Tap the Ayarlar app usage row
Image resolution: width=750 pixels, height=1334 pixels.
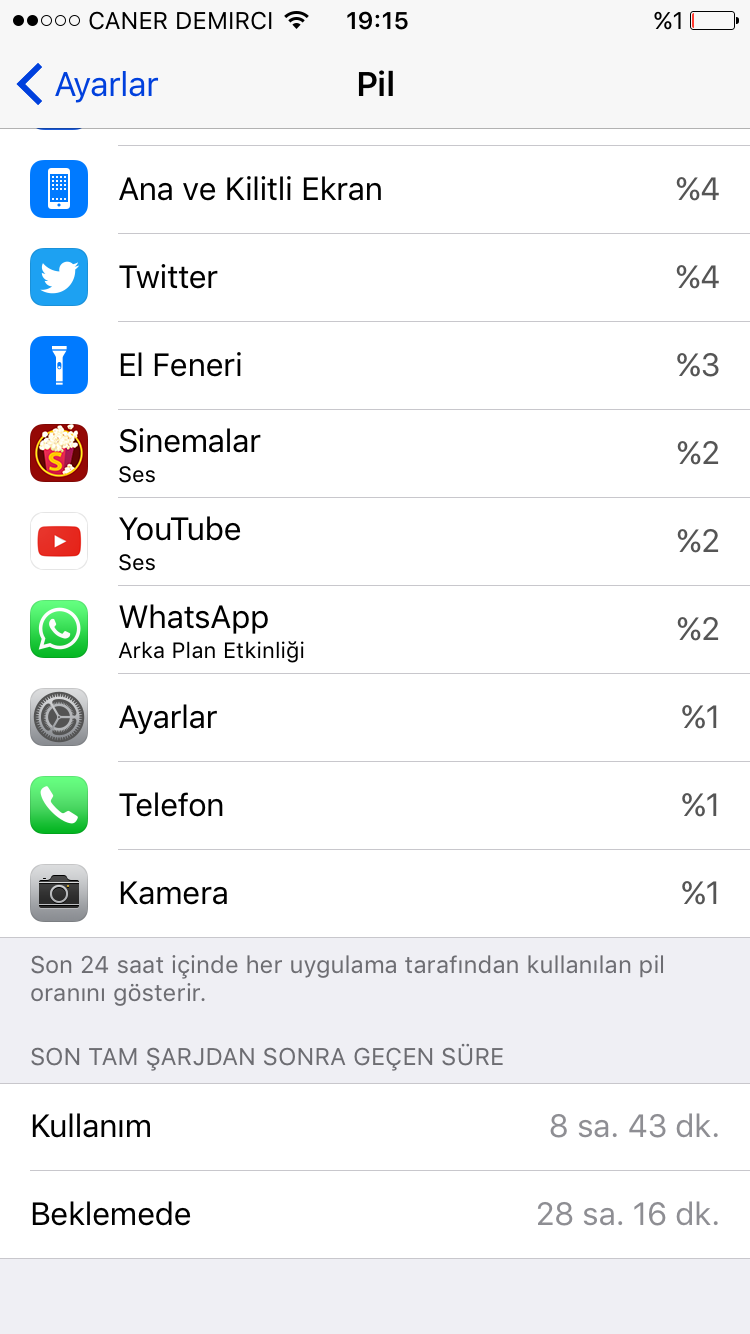[x=375, y=718]
